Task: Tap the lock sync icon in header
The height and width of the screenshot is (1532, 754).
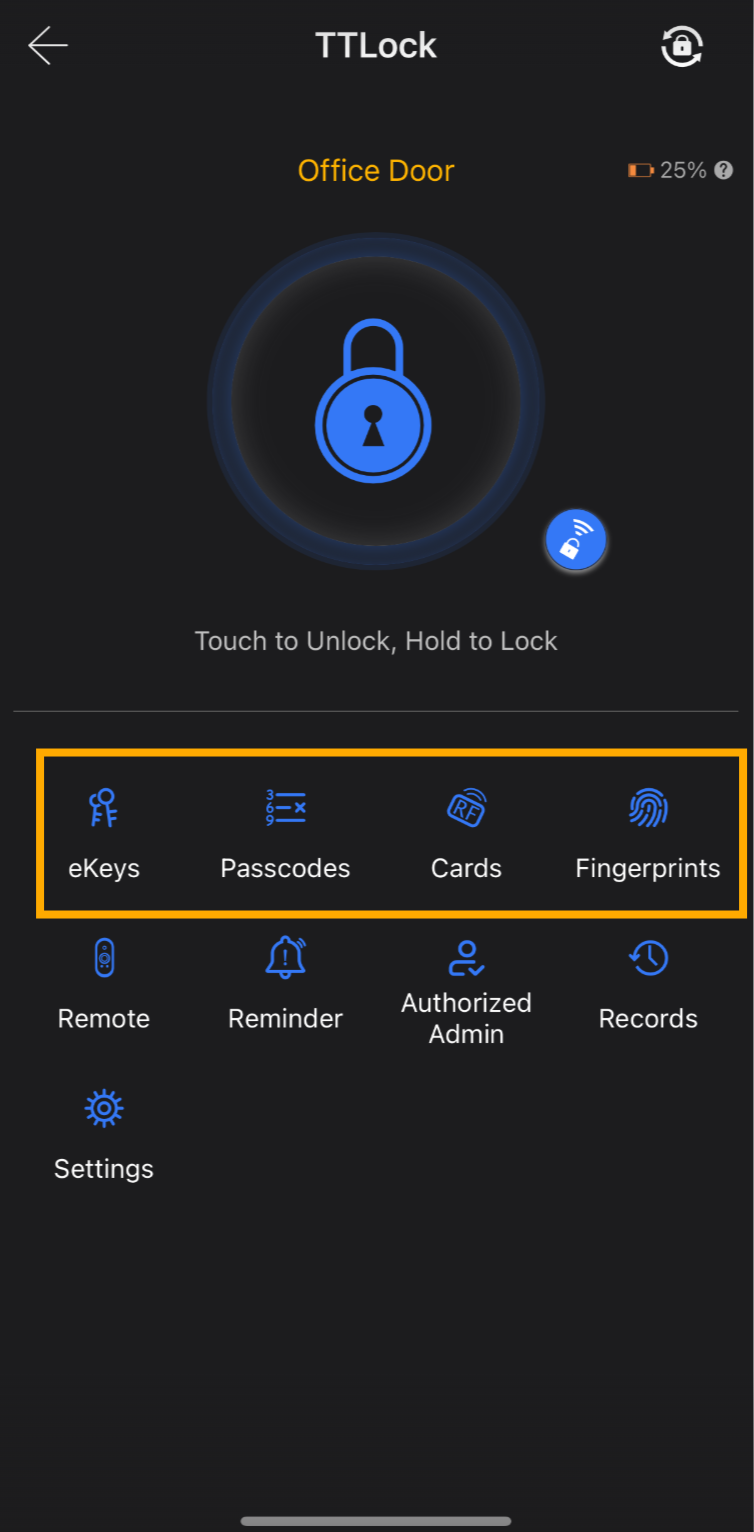Action: point(682,46)
